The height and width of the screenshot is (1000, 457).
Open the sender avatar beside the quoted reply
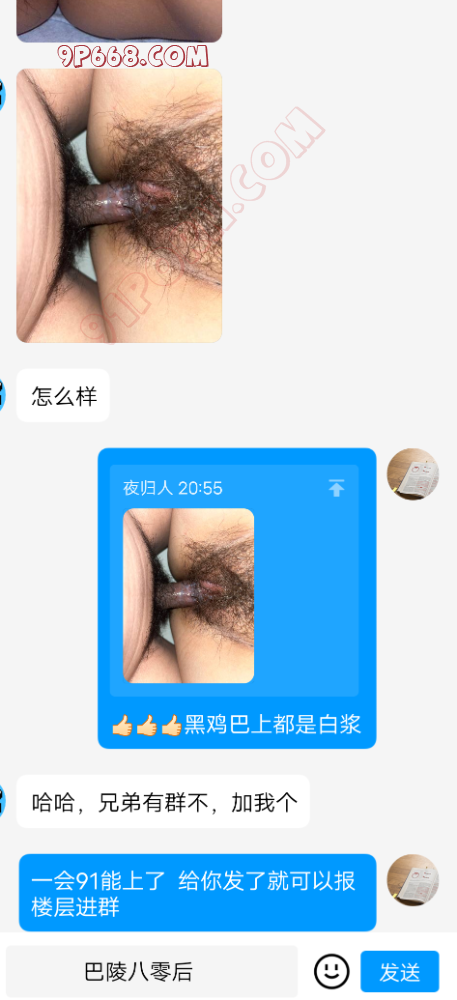coord(413,474)
